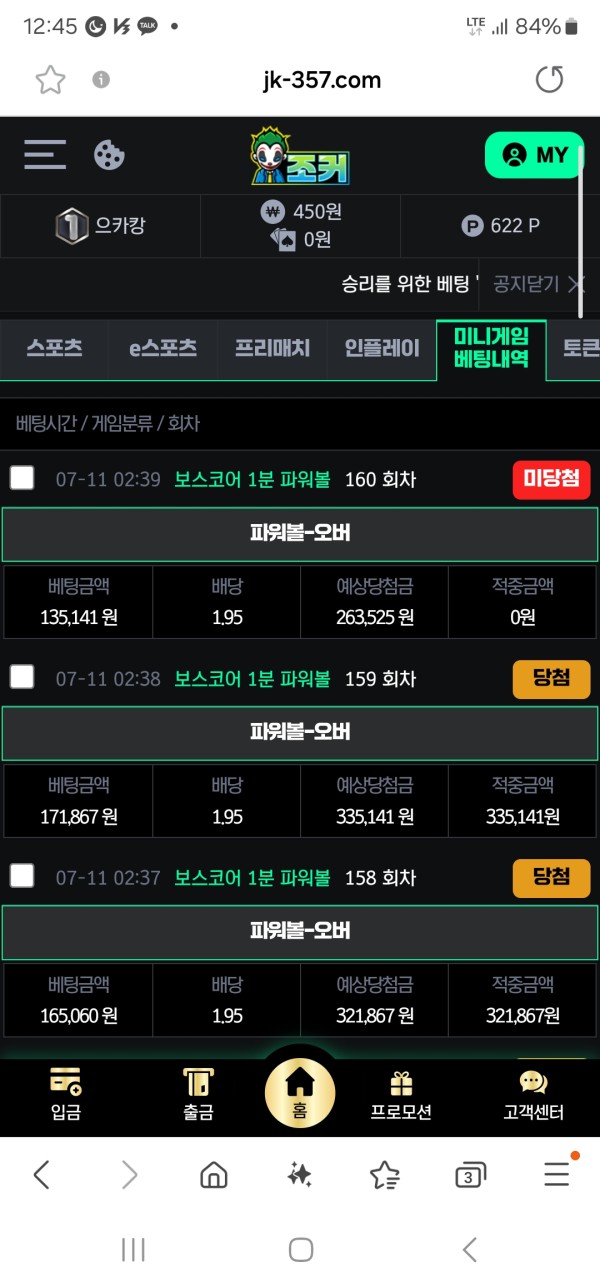Check the box for 160 회차 bet
Image resolution: width=600 pixels, height=1287 pixels.
tap(22, 478)
